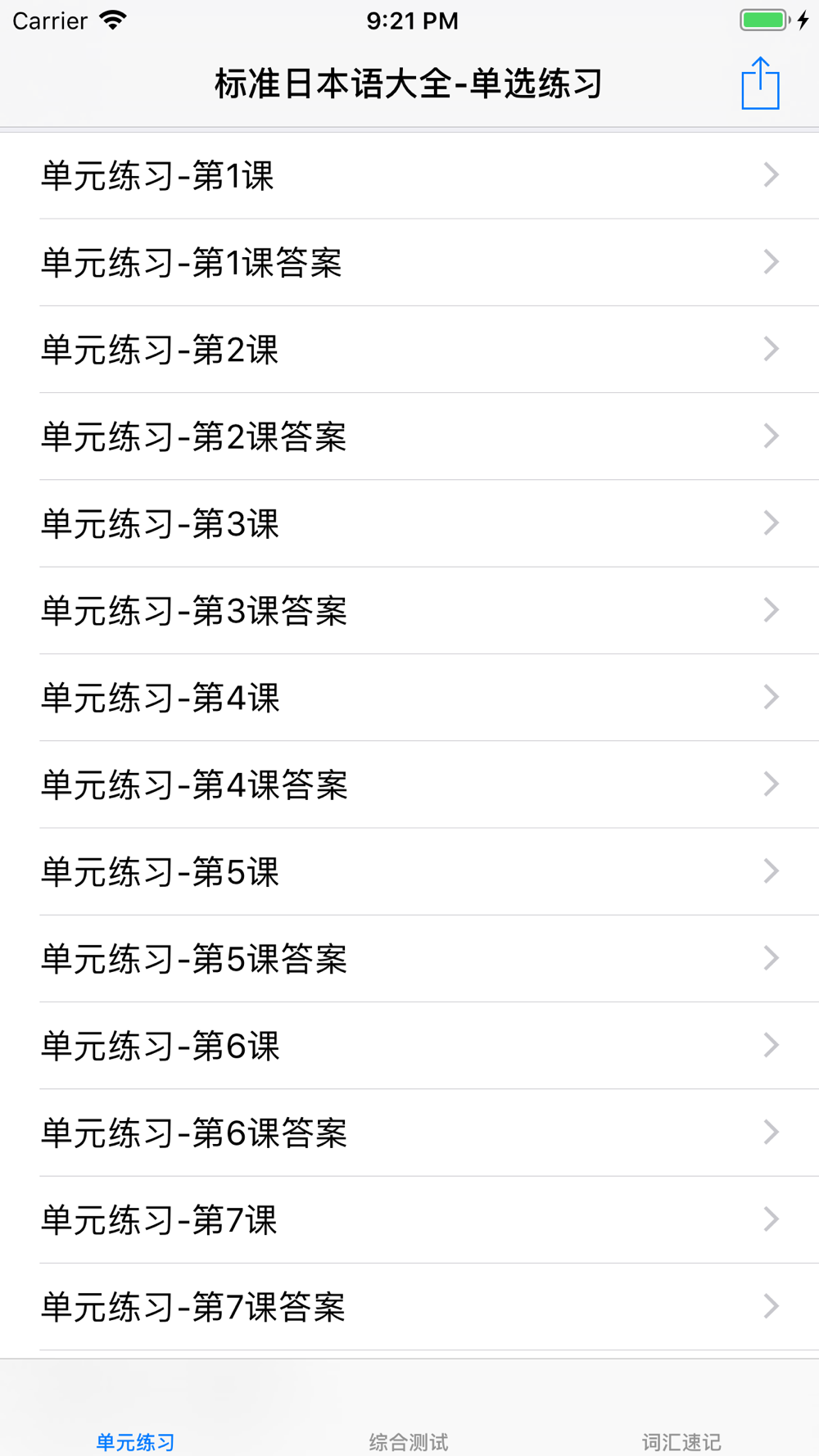Open 单元练习-第1课
Image resolution: width=819 pixels, height=1456 pixels.
pos(409,175)
